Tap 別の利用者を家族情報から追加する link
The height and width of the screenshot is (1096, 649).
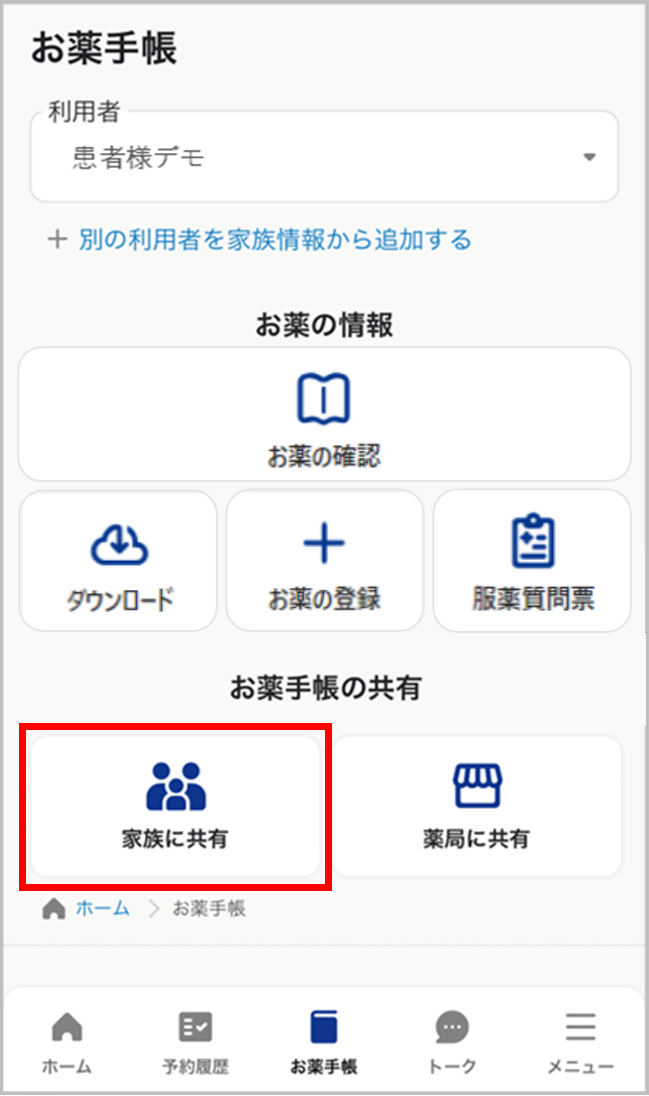[260, 240]
